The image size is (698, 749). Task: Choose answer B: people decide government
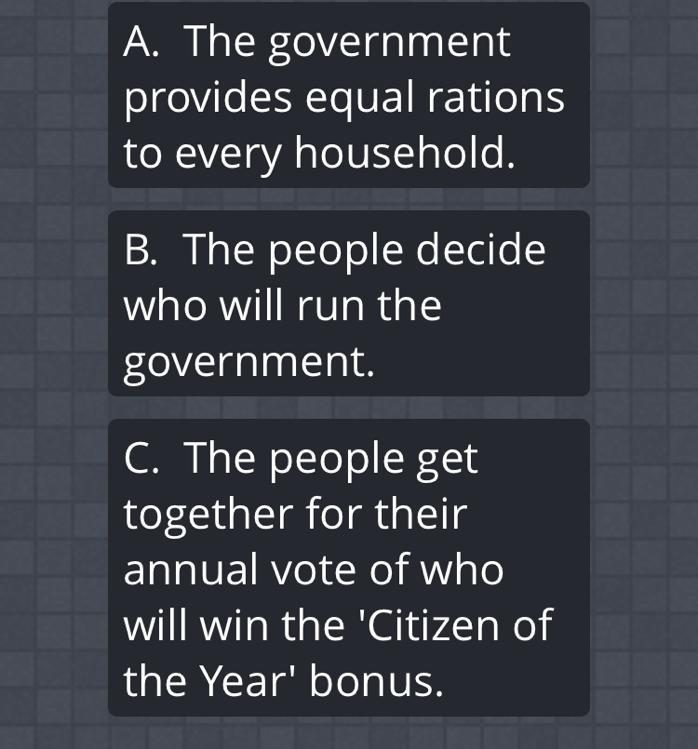349,303
